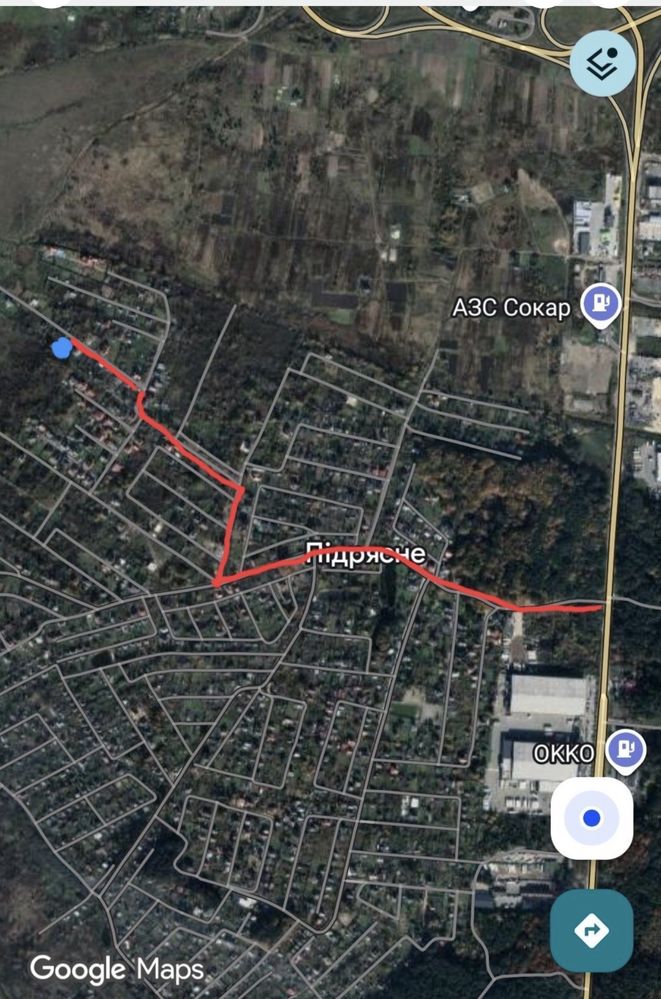Open the directions button
Screen dimensions: 661x999
point(591,930)
